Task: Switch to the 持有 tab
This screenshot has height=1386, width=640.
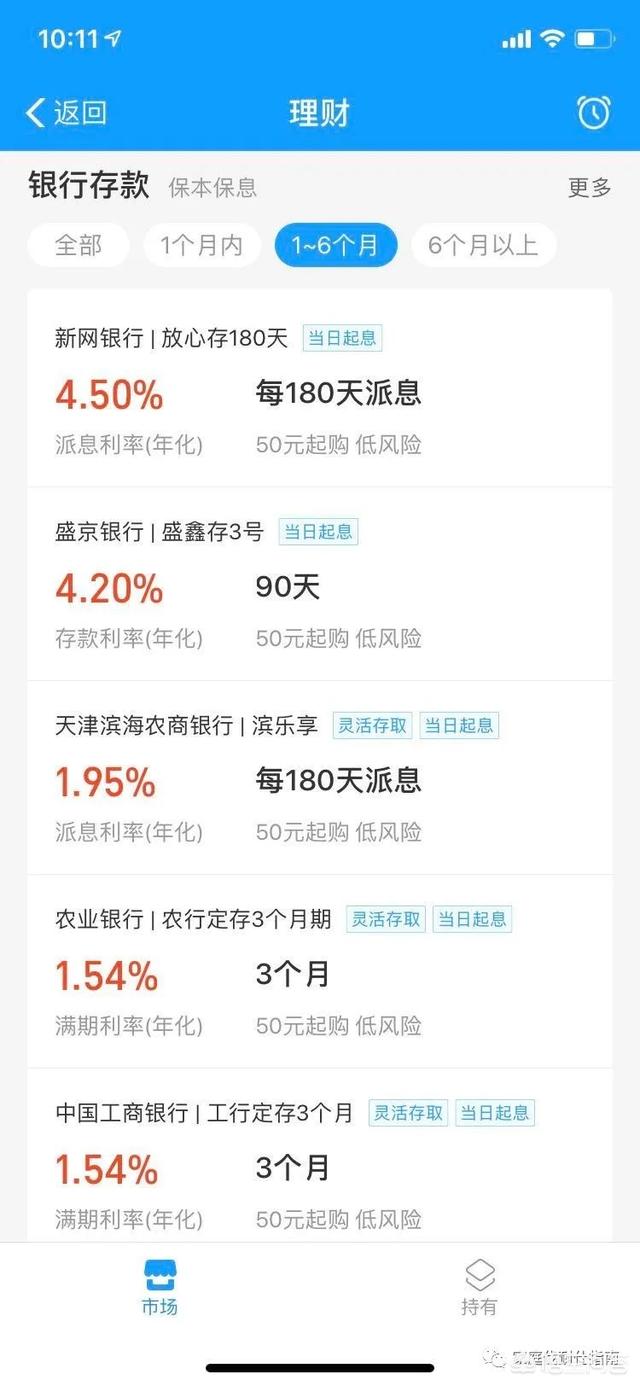Action: pyautogui.click(x=479, y=1288)
